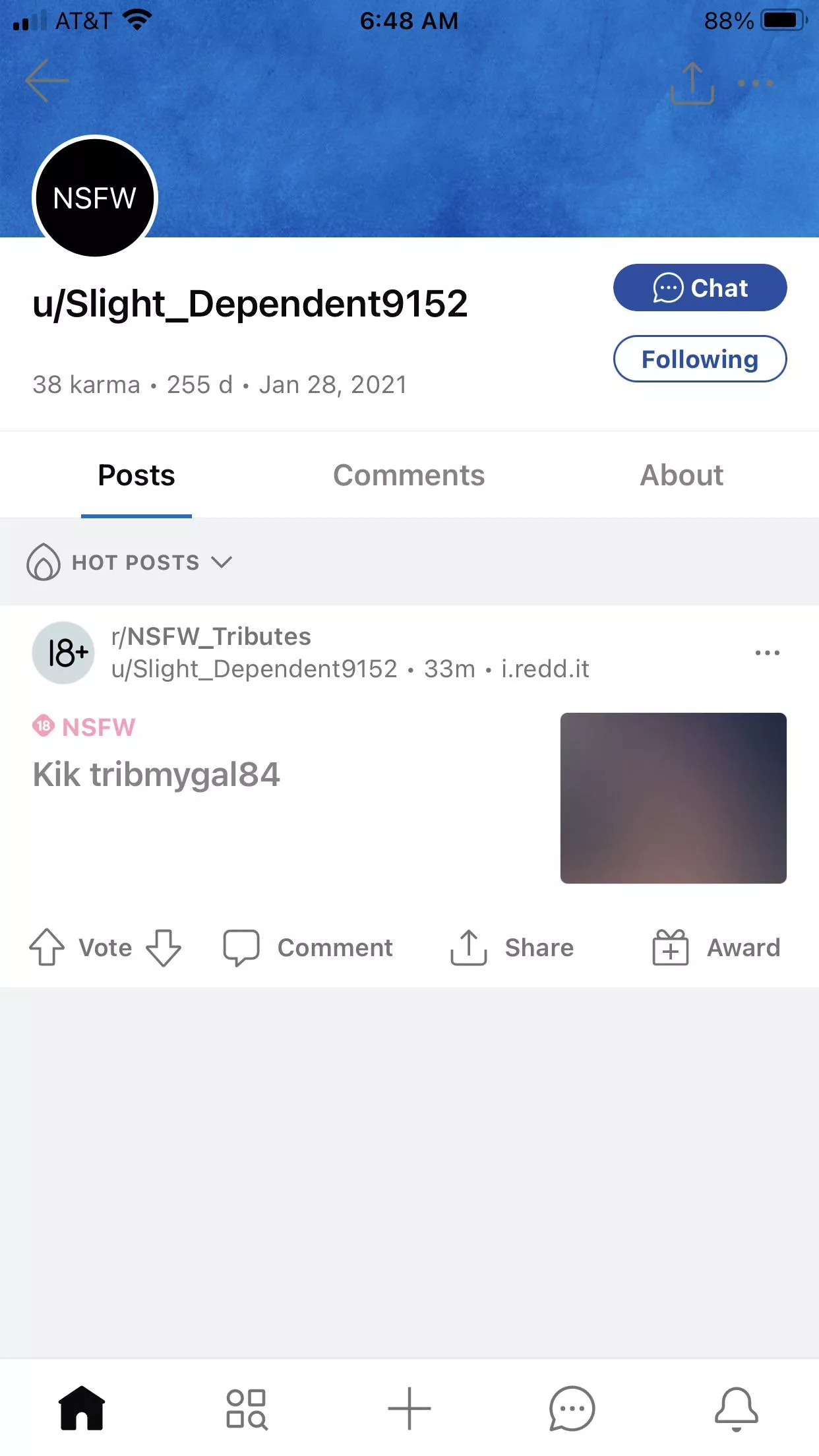Open the chat inbox icon
Screen dimensions: 819x1456
point(571,1405)
